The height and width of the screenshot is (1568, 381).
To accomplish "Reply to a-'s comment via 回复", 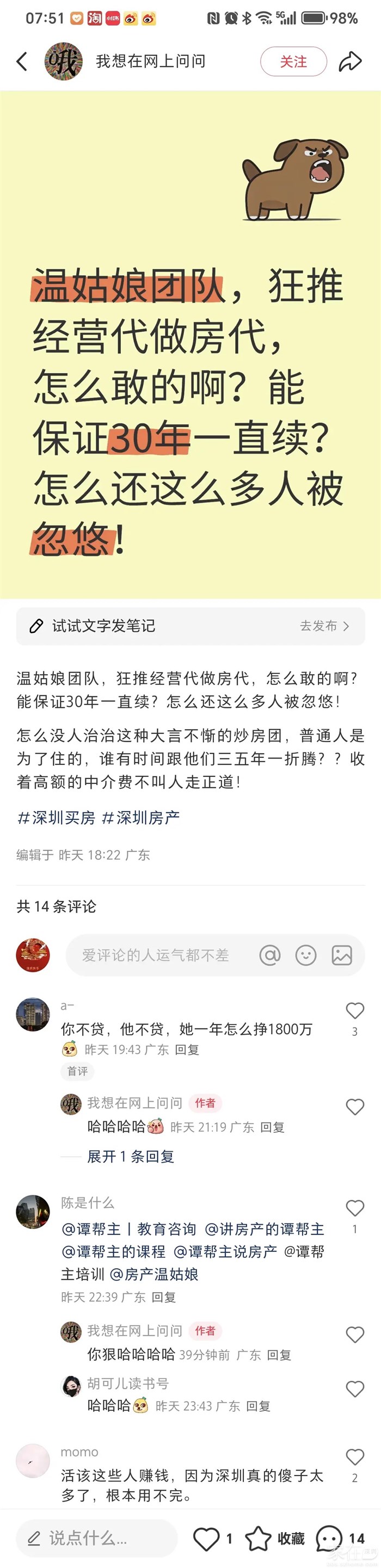I will [187, 1050].
